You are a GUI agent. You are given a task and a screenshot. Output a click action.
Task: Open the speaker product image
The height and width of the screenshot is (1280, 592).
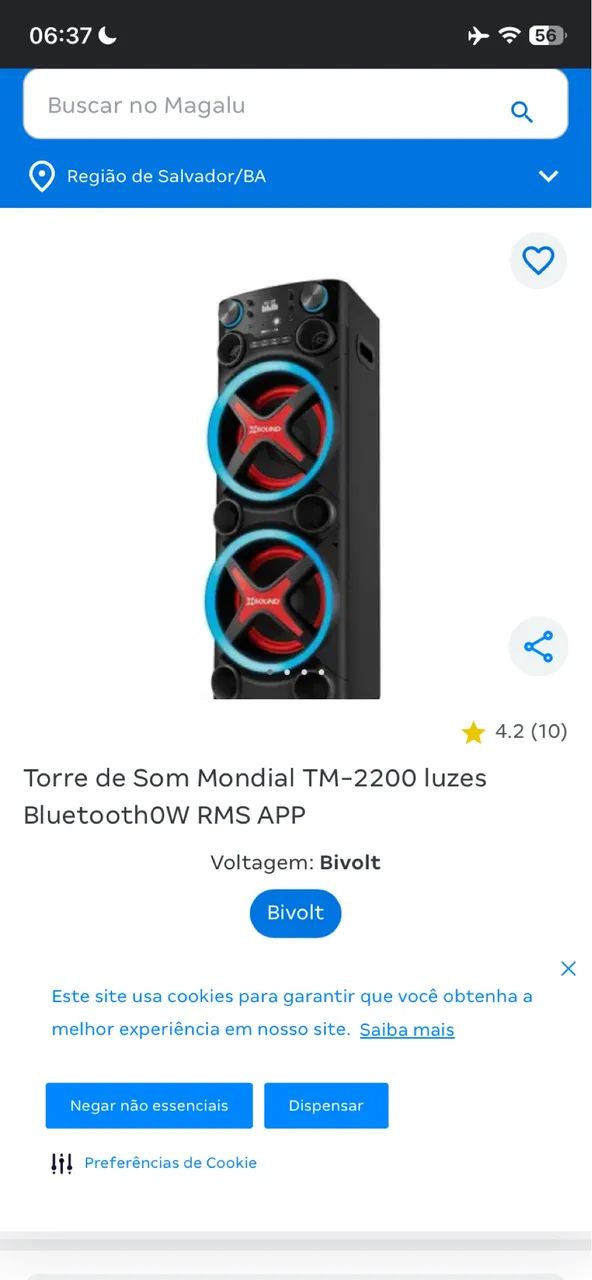point(294,488)
